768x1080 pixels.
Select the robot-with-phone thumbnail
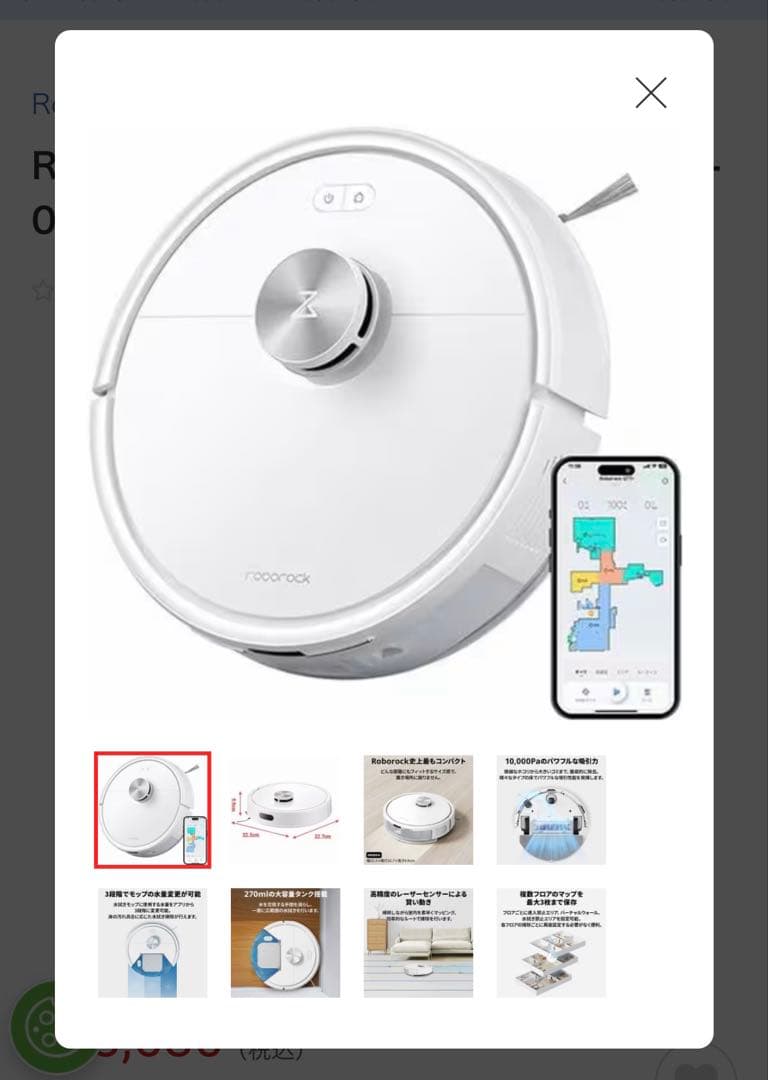tap(152, 810)
